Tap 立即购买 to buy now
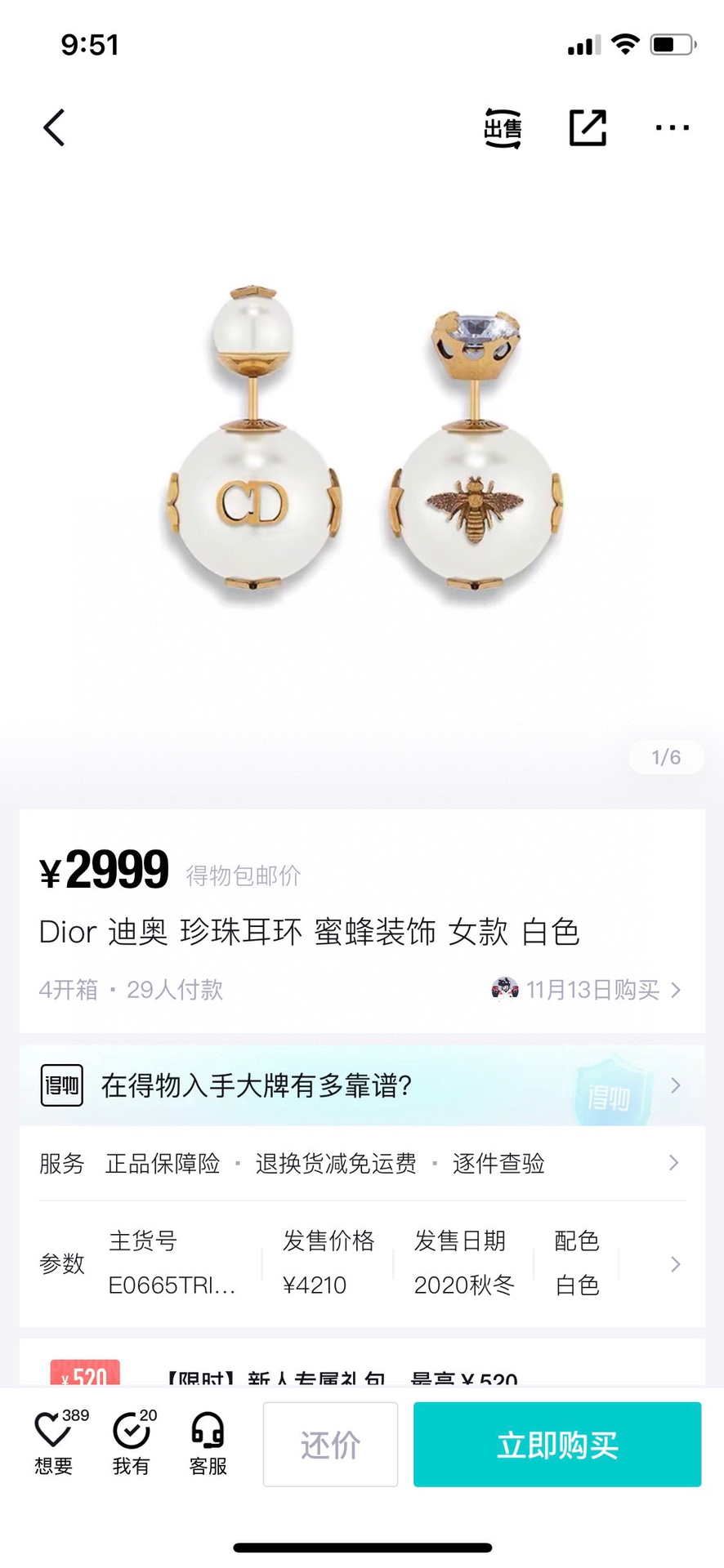Viewport: 724px width, 1568px height. [557, 1444]
